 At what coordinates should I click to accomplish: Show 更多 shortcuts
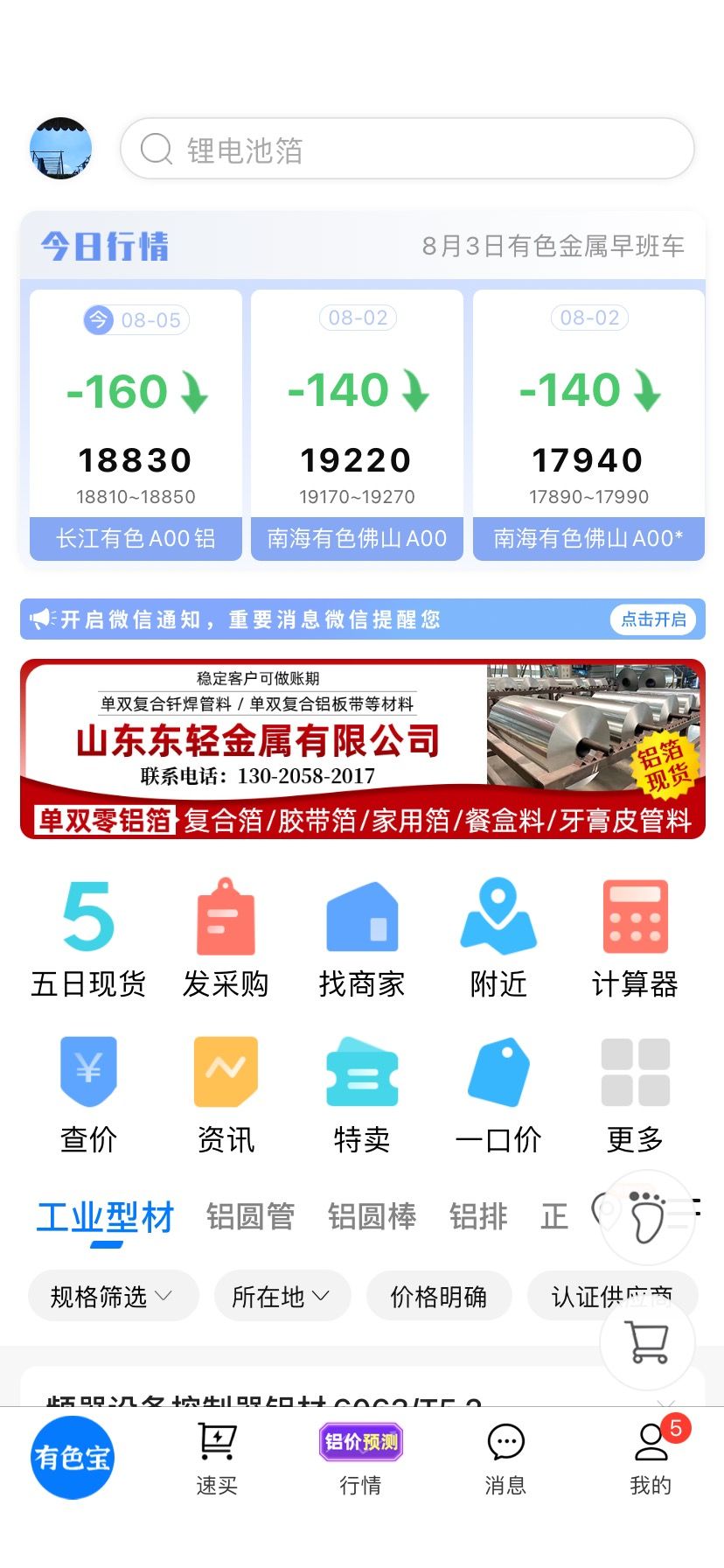635,1095
